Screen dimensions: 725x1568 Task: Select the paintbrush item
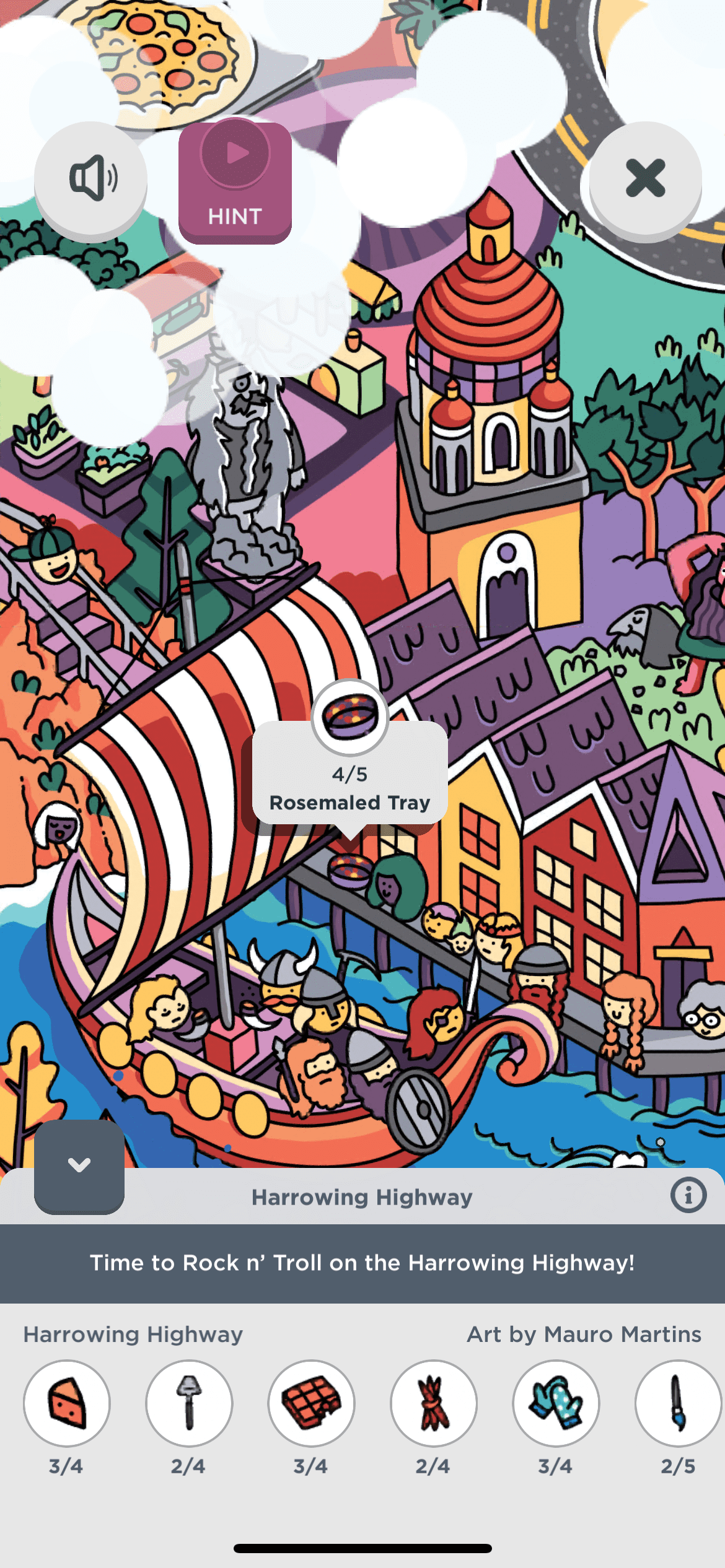coord(677,1403)
